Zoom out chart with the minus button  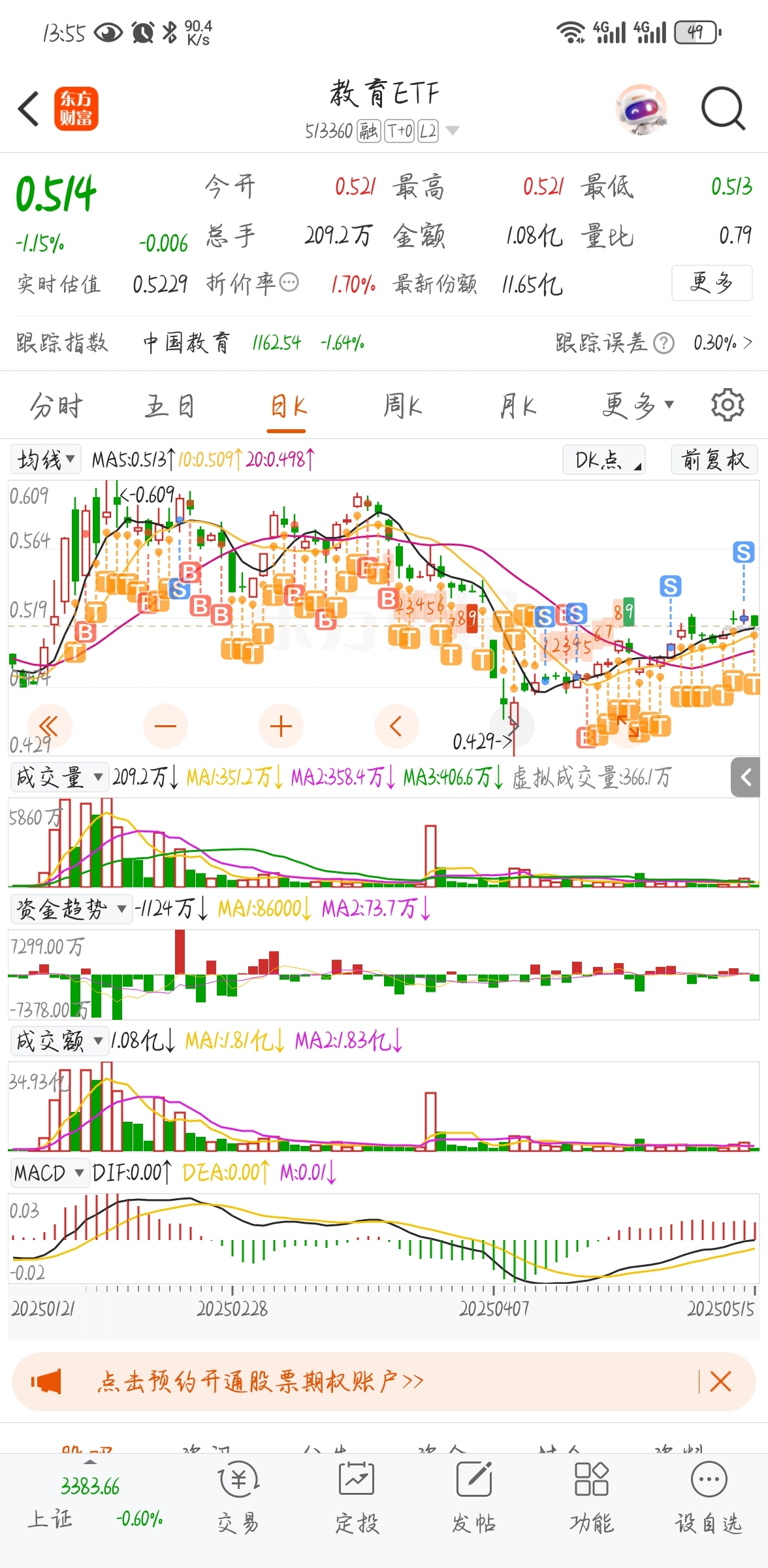tap(165, 726)
